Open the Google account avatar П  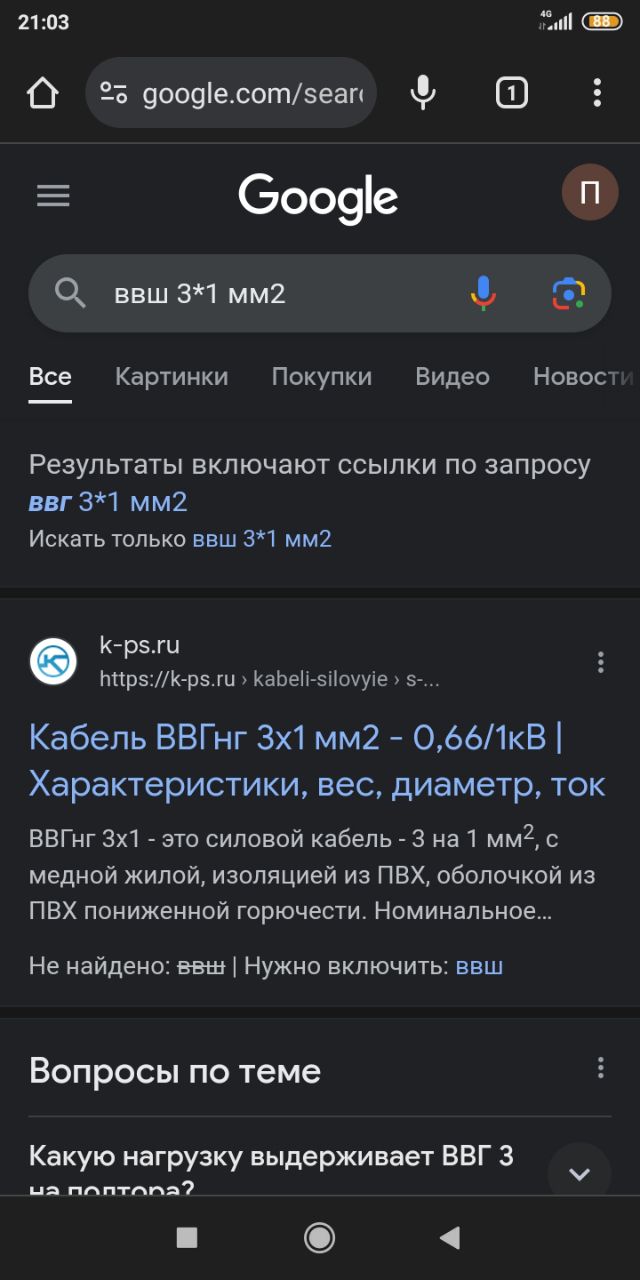click(589, 193)
